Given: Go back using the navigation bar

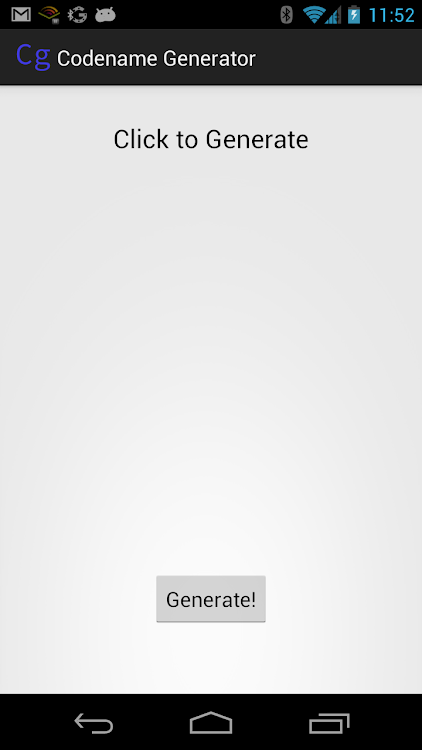Looking at the screenshot, I should (94, 723).
